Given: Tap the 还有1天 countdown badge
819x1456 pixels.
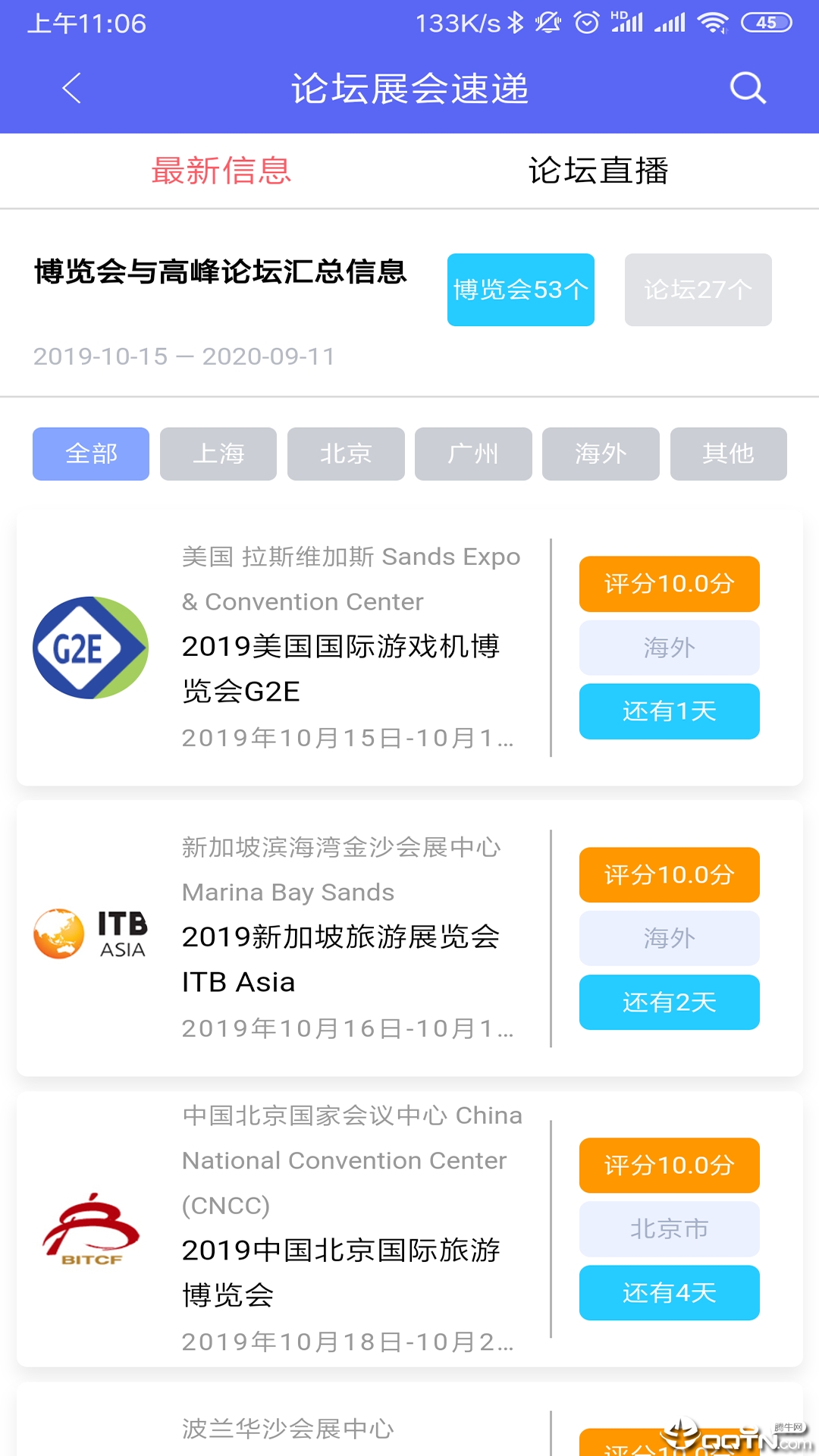Looking at the screenshot, I should coord(669,711).
